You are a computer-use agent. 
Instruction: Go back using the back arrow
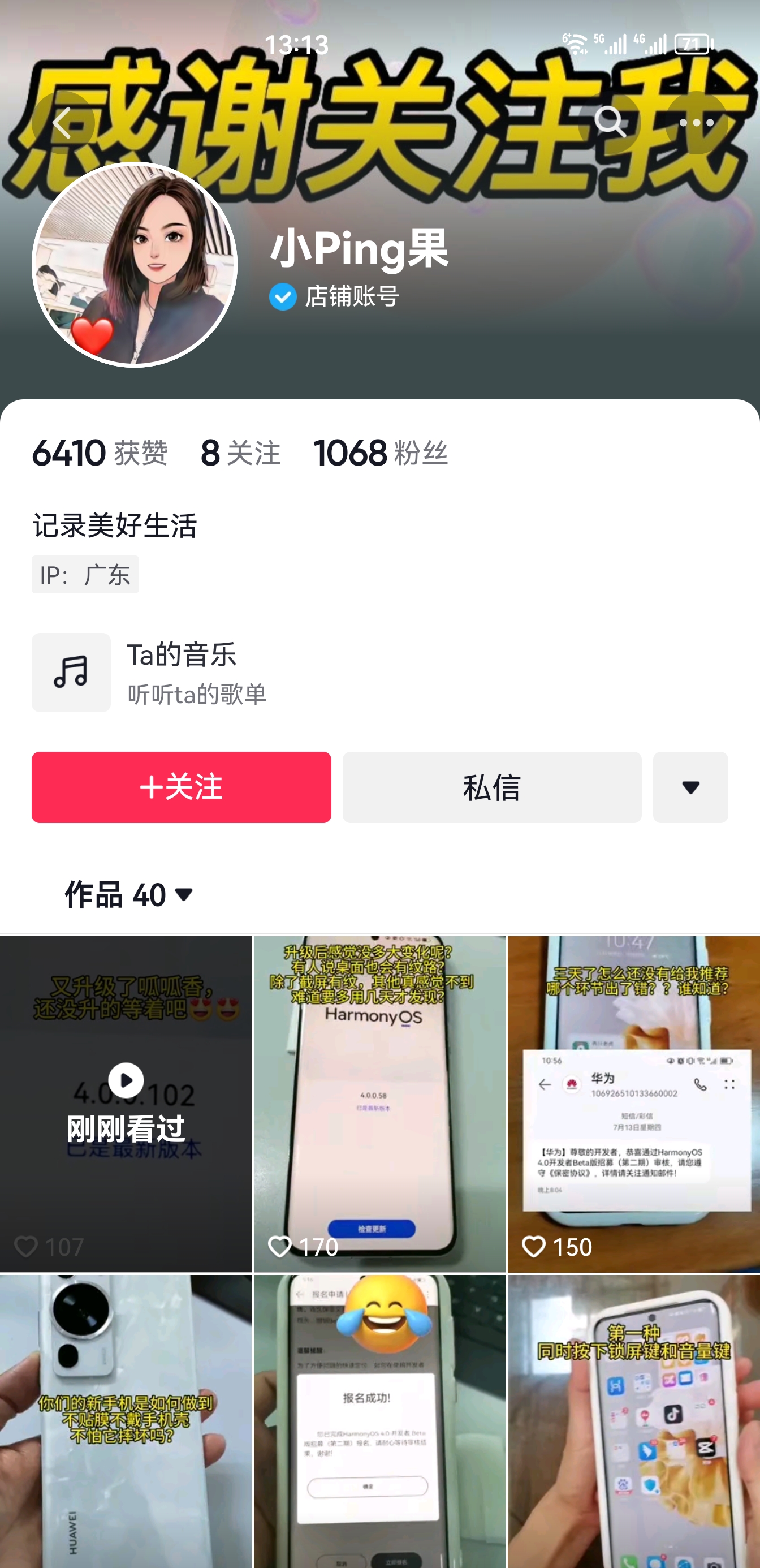(63, 123)
